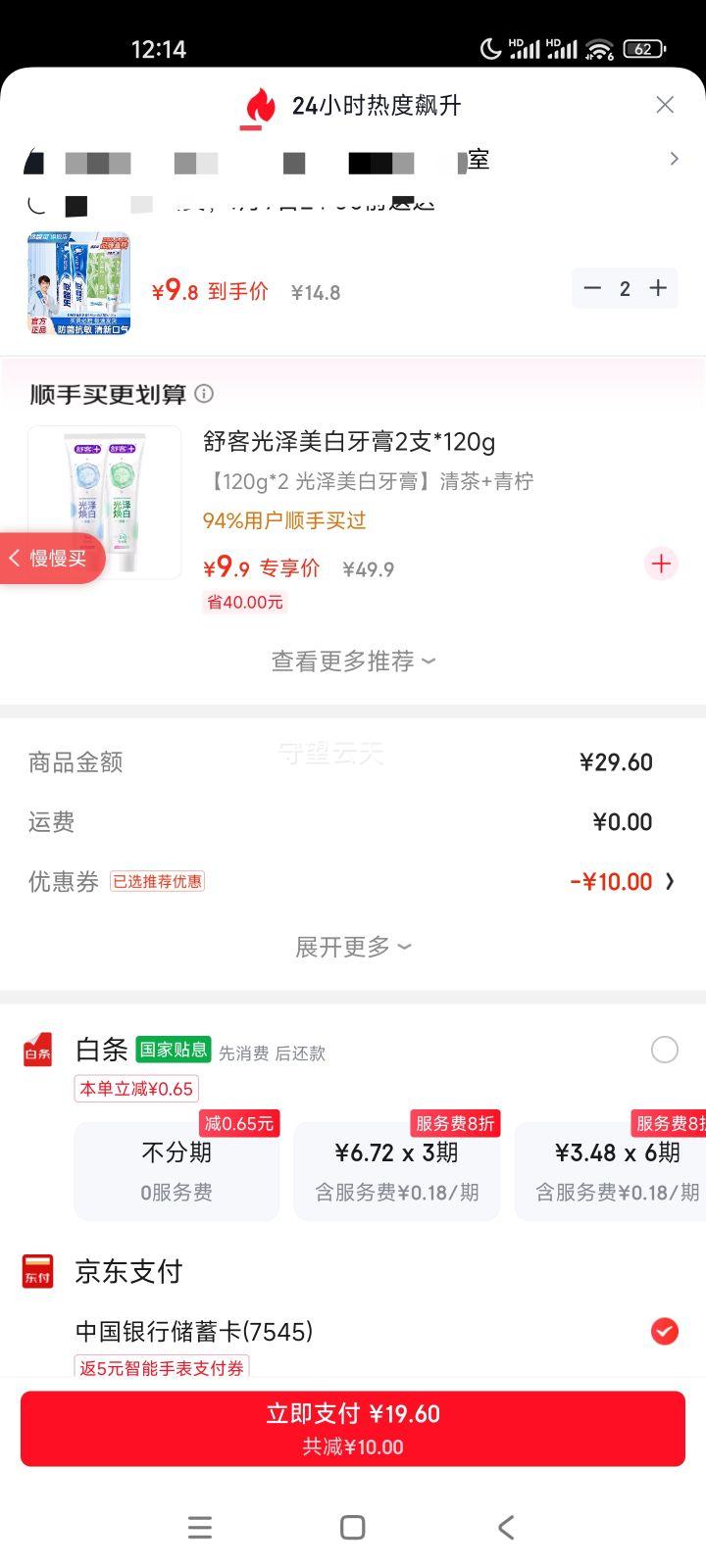Increase quantity with the plus stepper

tap(658, 288)
